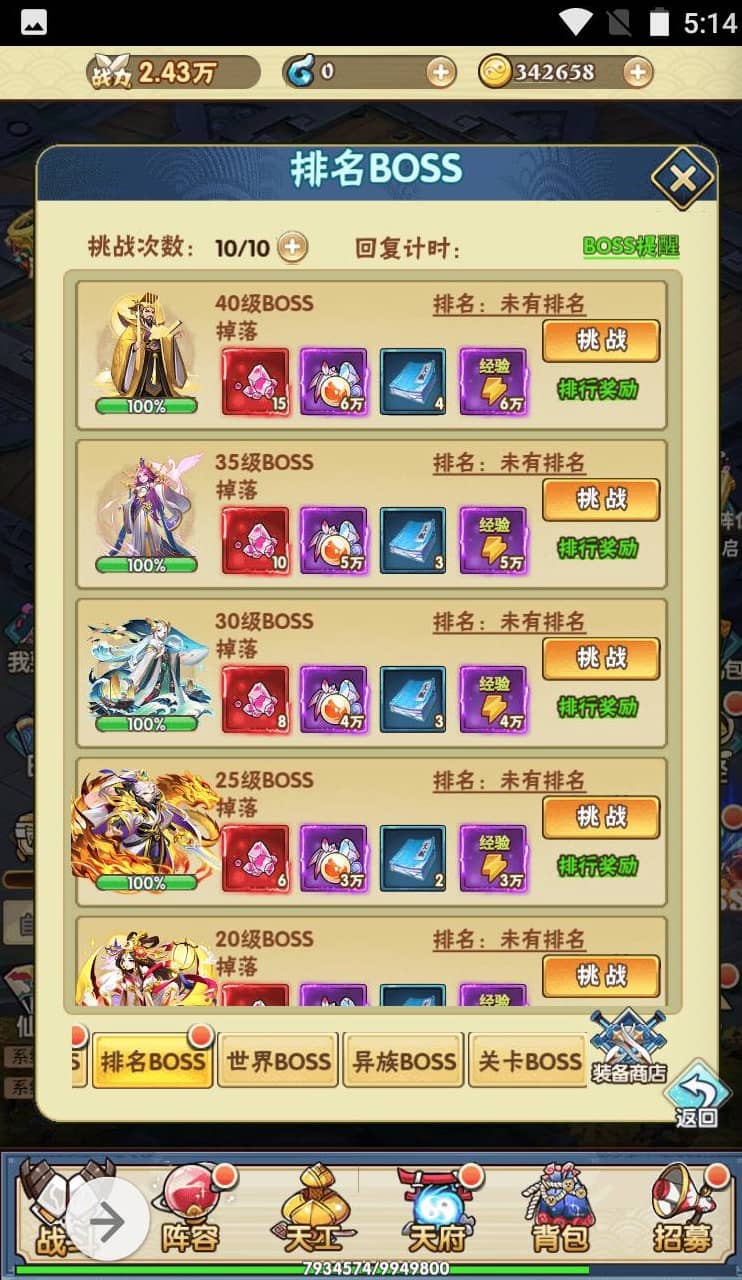Switch to the 关卡BOSS tab
This screenshot has height=1280, width=742.
coord(528,1061)
